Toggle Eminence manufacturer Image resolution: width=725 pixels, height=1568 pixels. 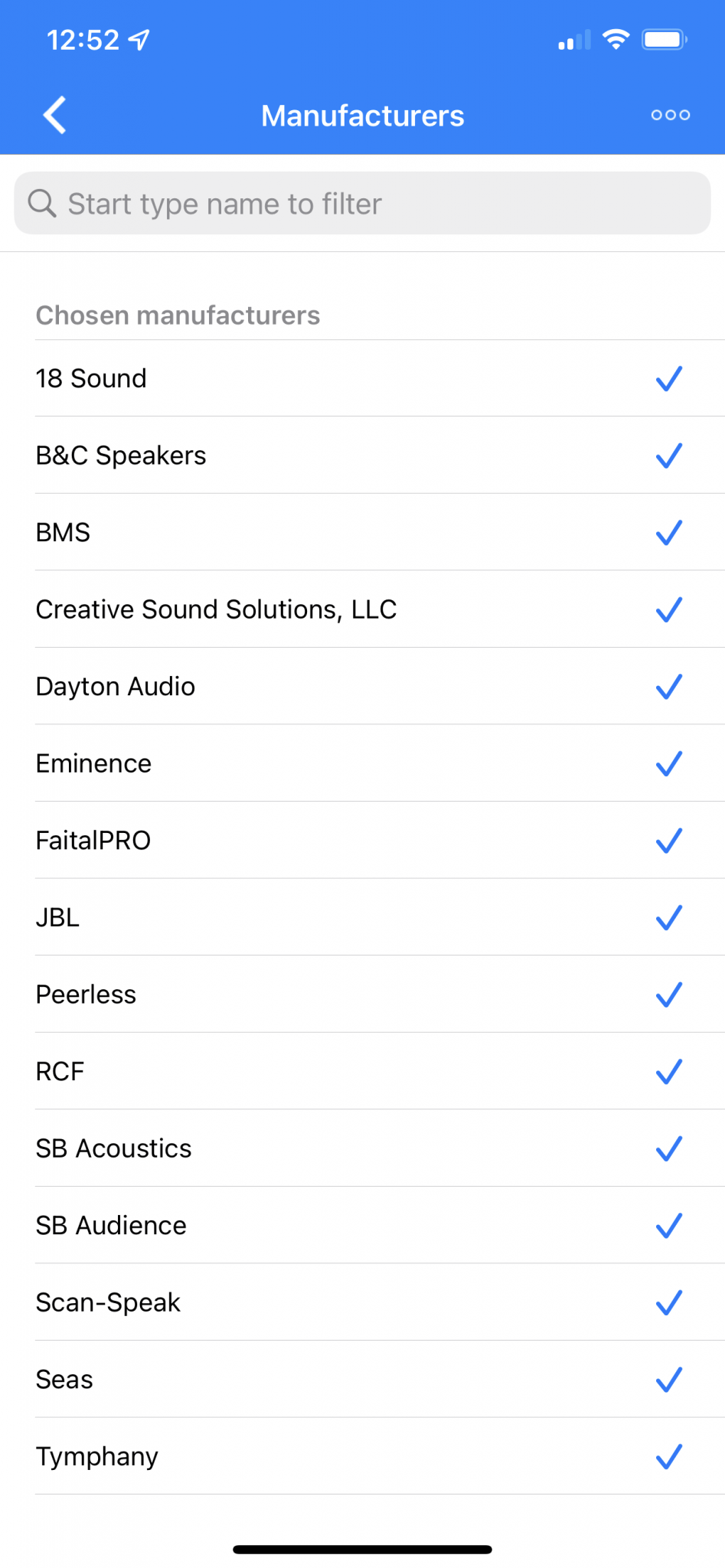(362, 763)
